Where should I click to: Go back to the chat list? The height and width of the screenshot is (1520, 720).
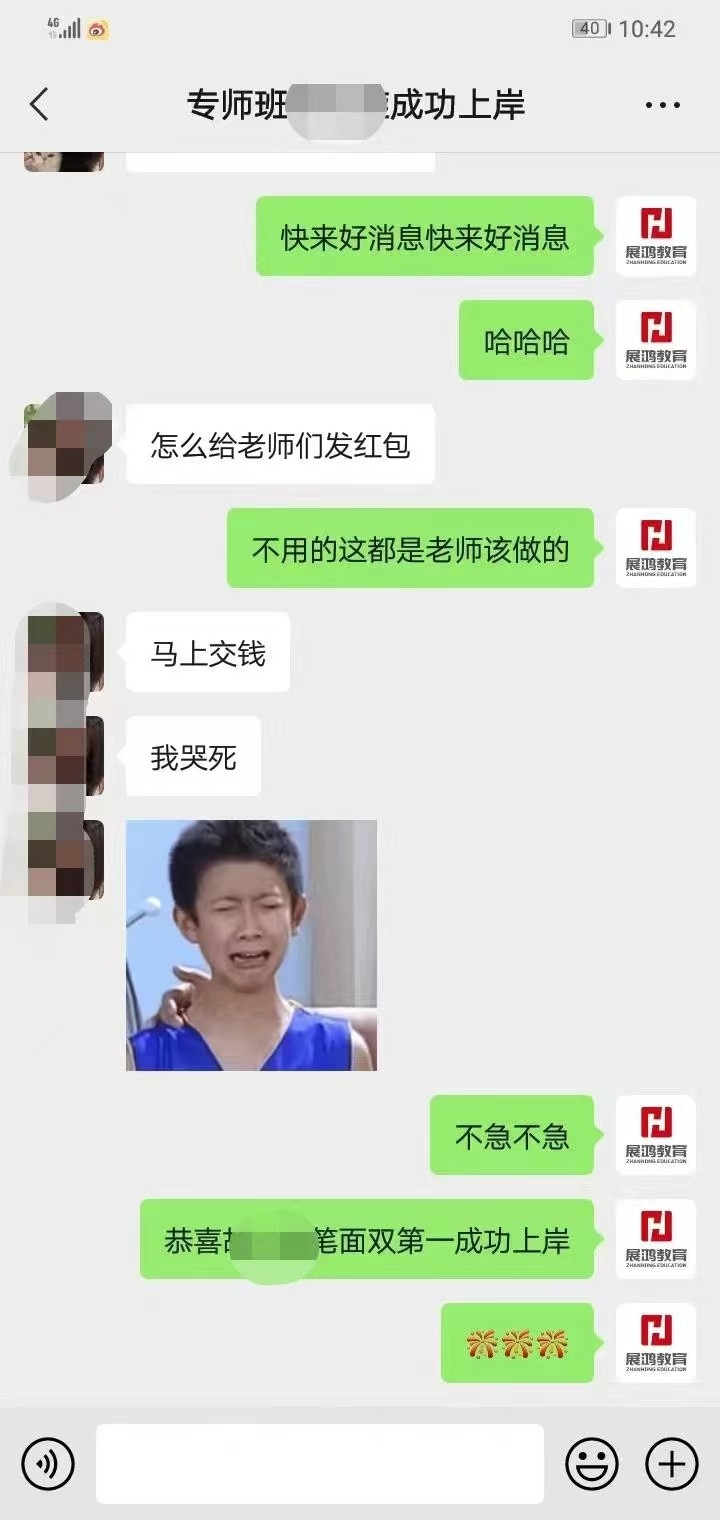tap(39, 104)
